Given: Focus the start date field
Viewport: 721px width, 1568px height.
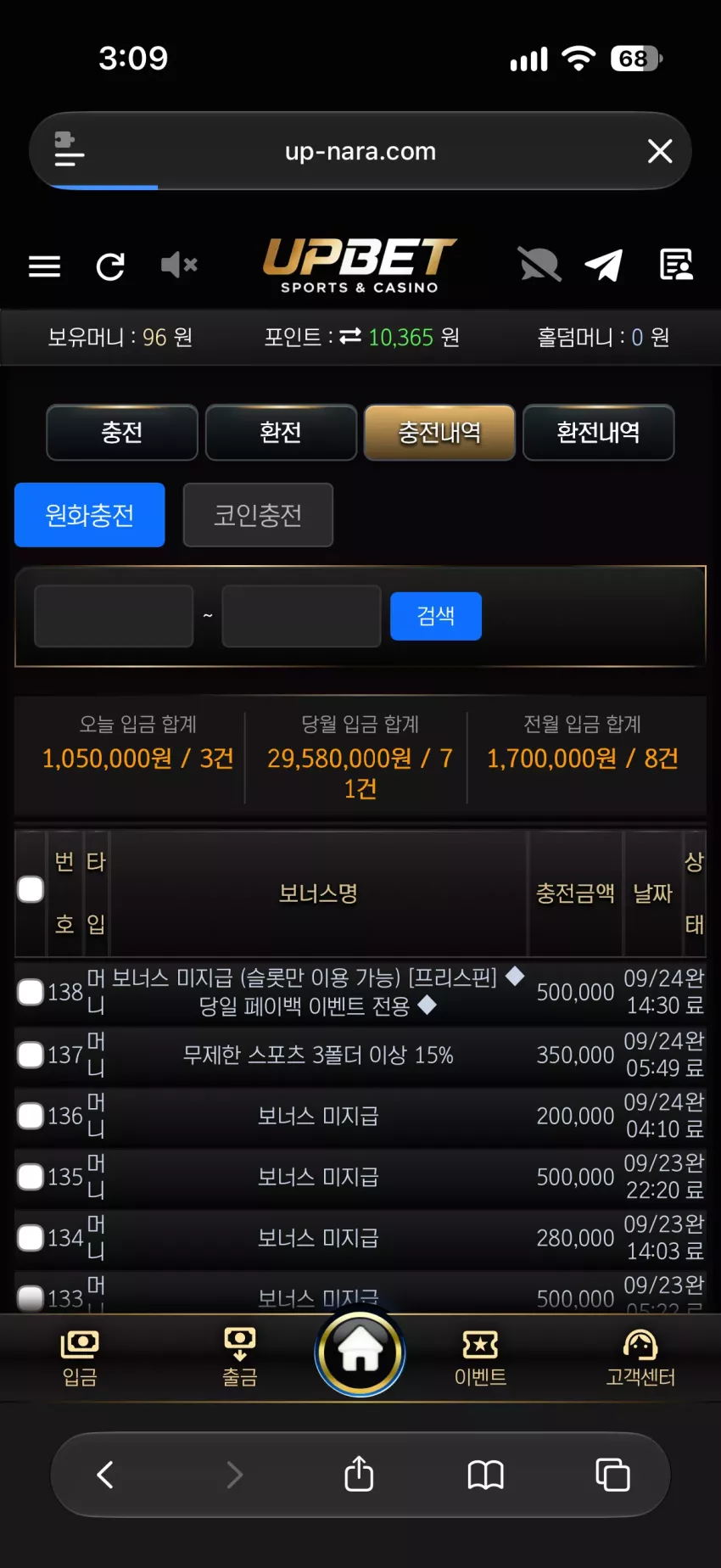Looking at the screenshot, I should point(114,616).
